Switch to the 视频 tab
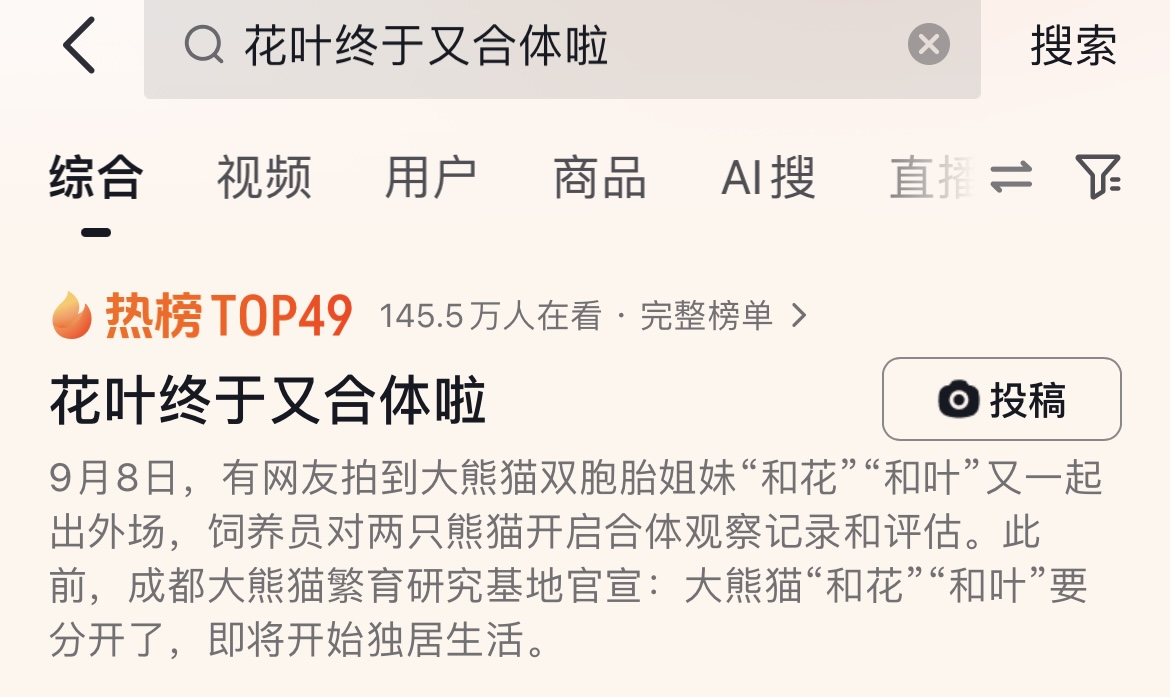 (x=264, y=179)
